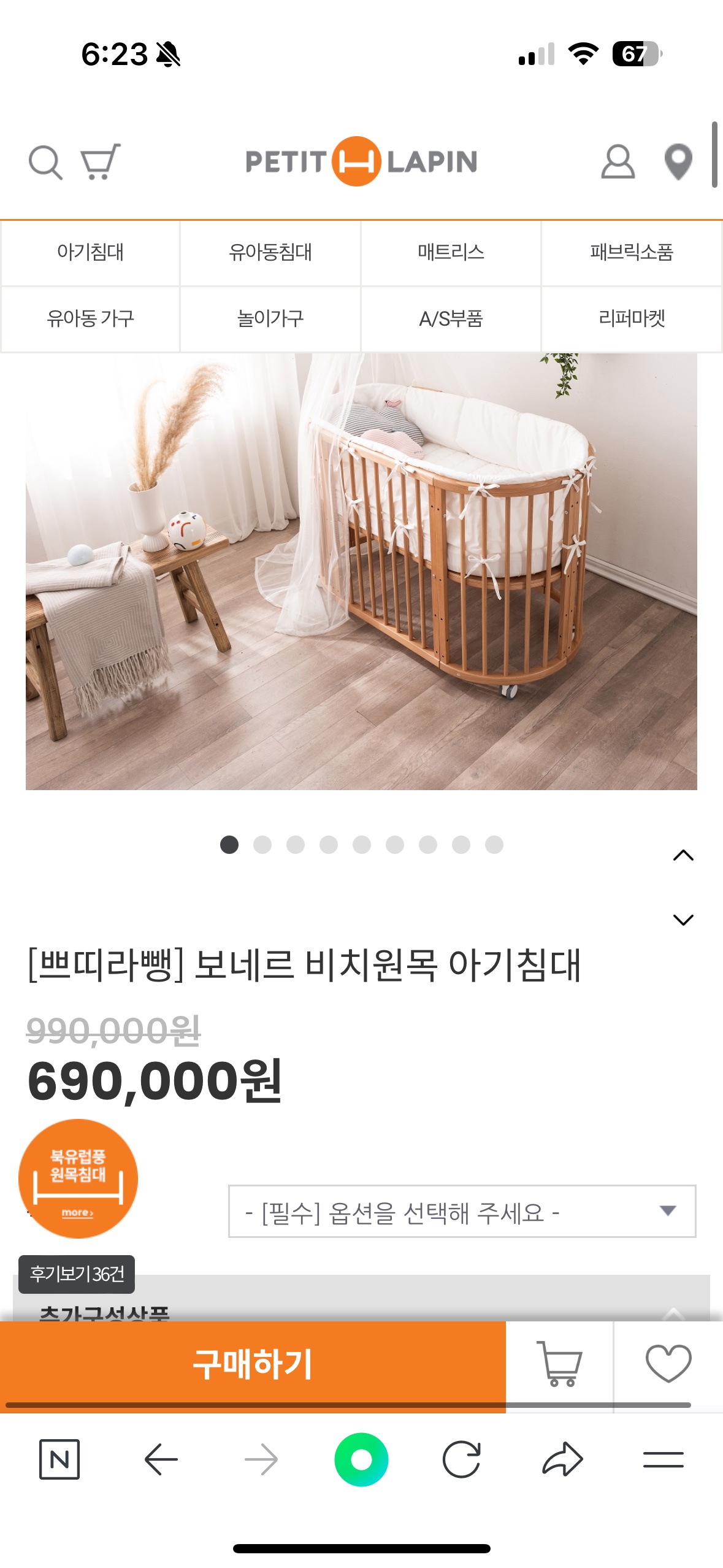
Task: View the 36 reviews via 후기보기
Action: tap(77, 1274)
